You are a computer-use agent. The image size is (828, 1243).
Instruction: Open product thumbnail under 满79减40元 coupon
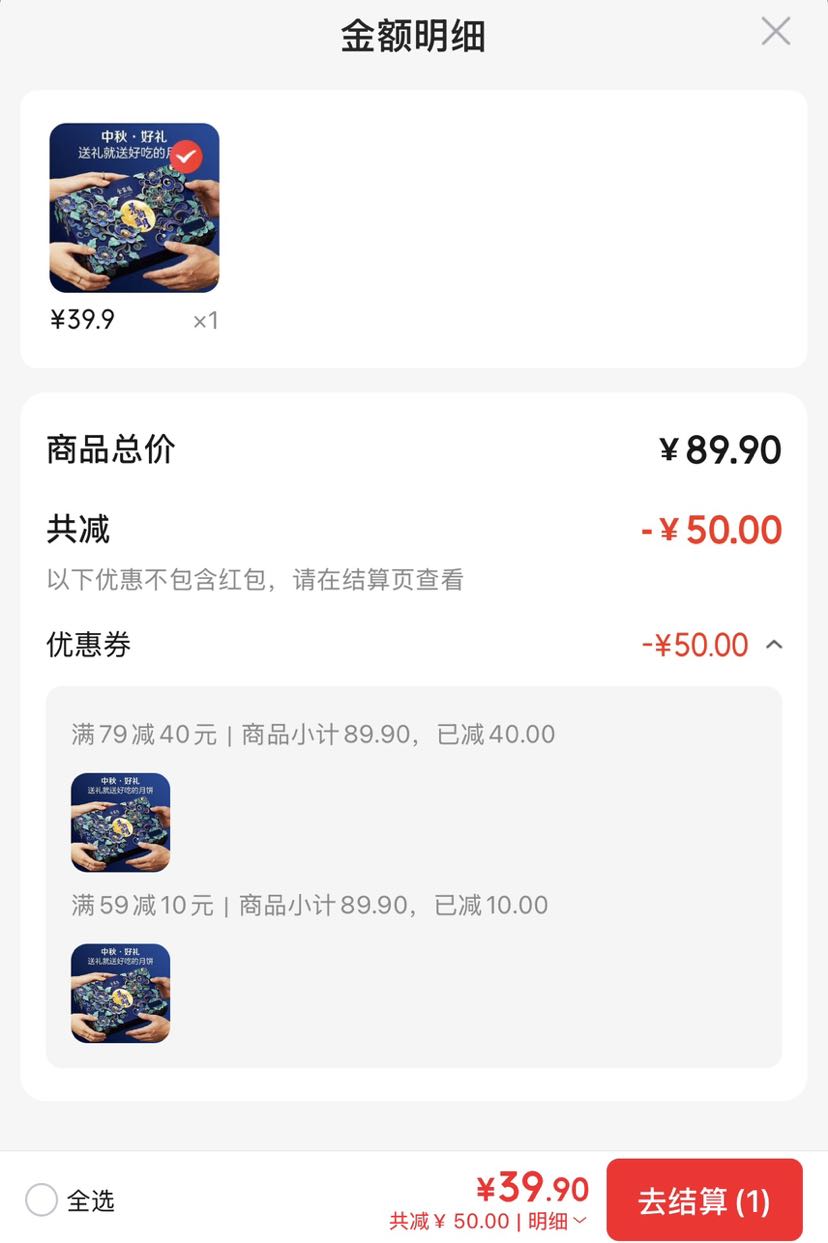120,822
